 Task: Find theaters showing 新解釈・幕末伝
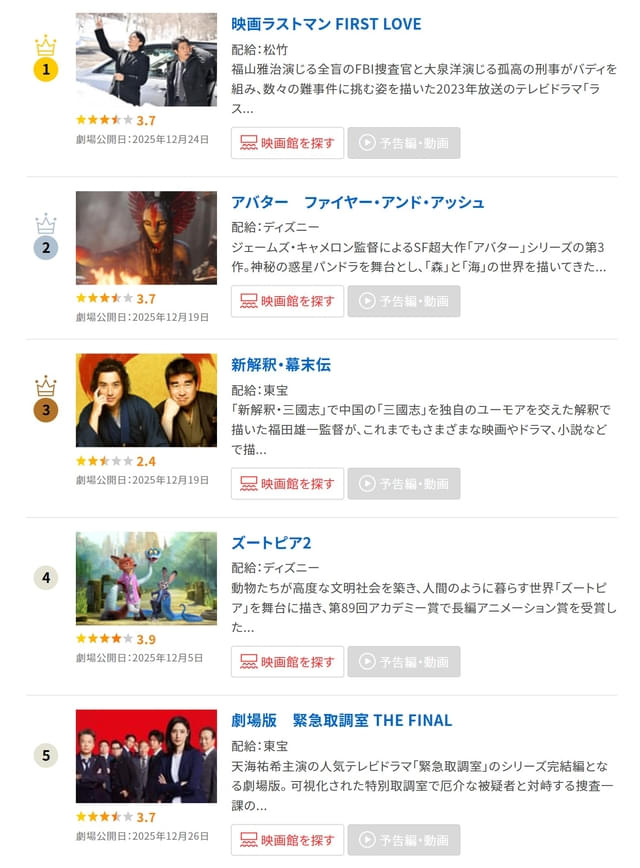coord(288,483)
